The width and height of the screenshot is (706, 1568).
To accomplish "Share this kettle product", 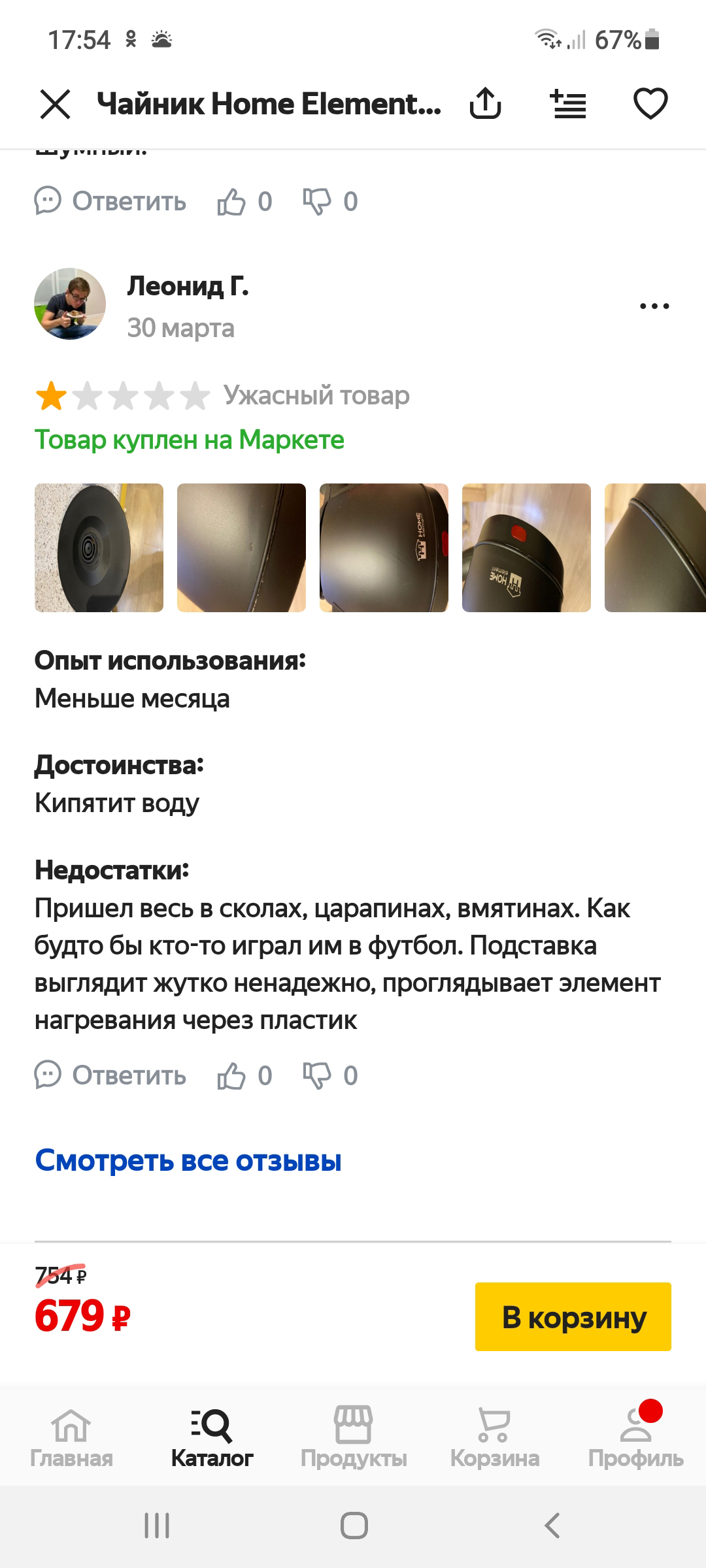I will point(485,104).
